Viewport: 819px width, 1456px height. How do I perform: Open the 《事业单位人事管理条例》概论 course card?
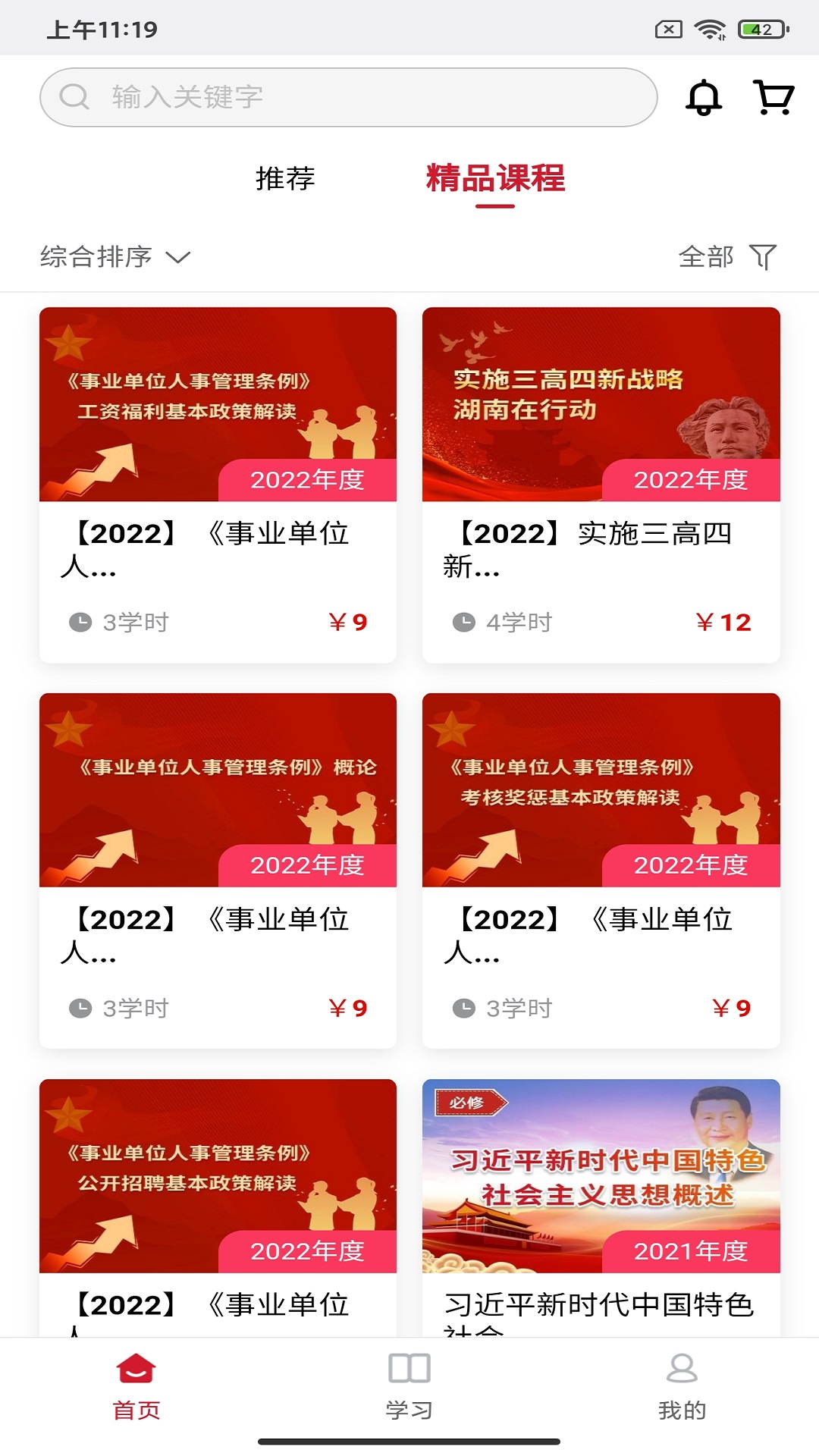click(218, 871)
